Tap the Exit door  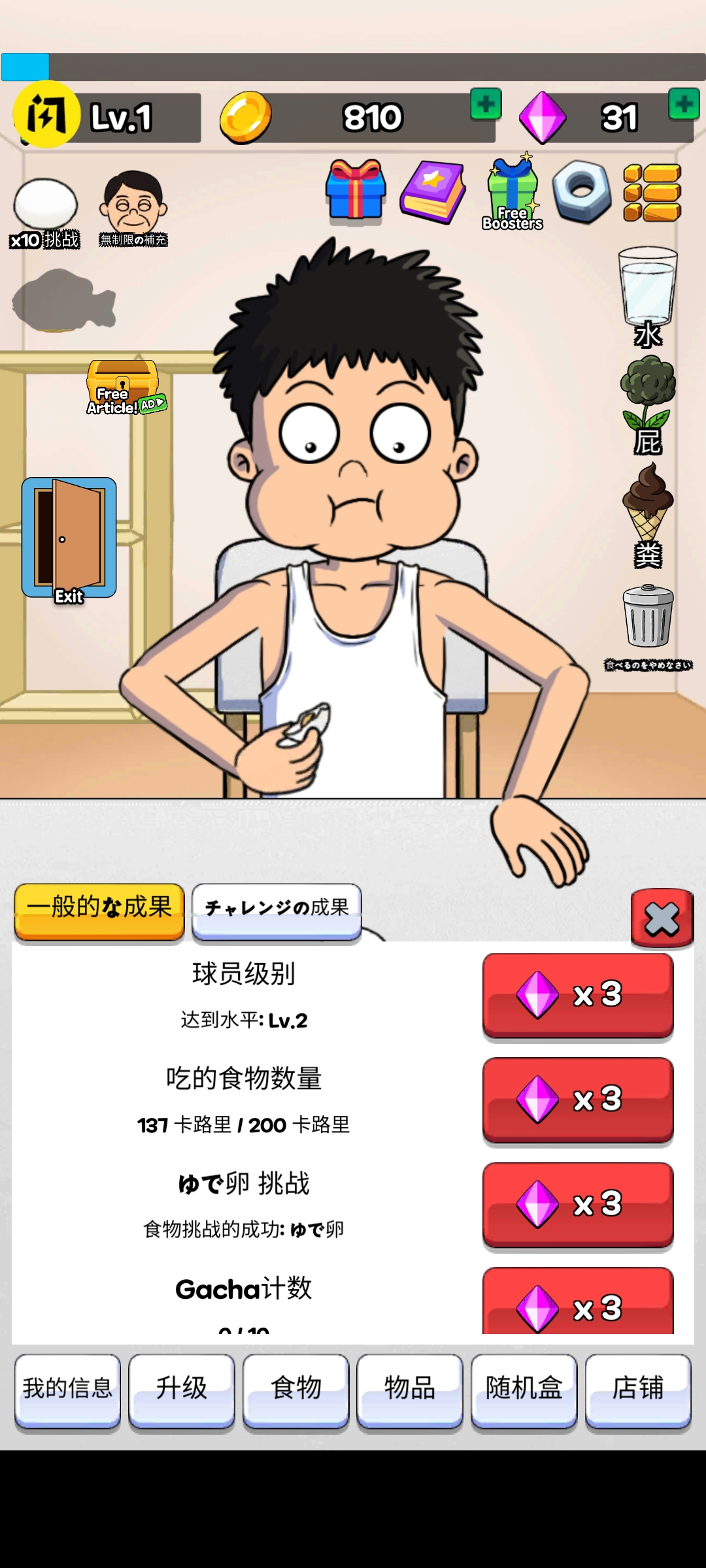click(x=69, y=538)
